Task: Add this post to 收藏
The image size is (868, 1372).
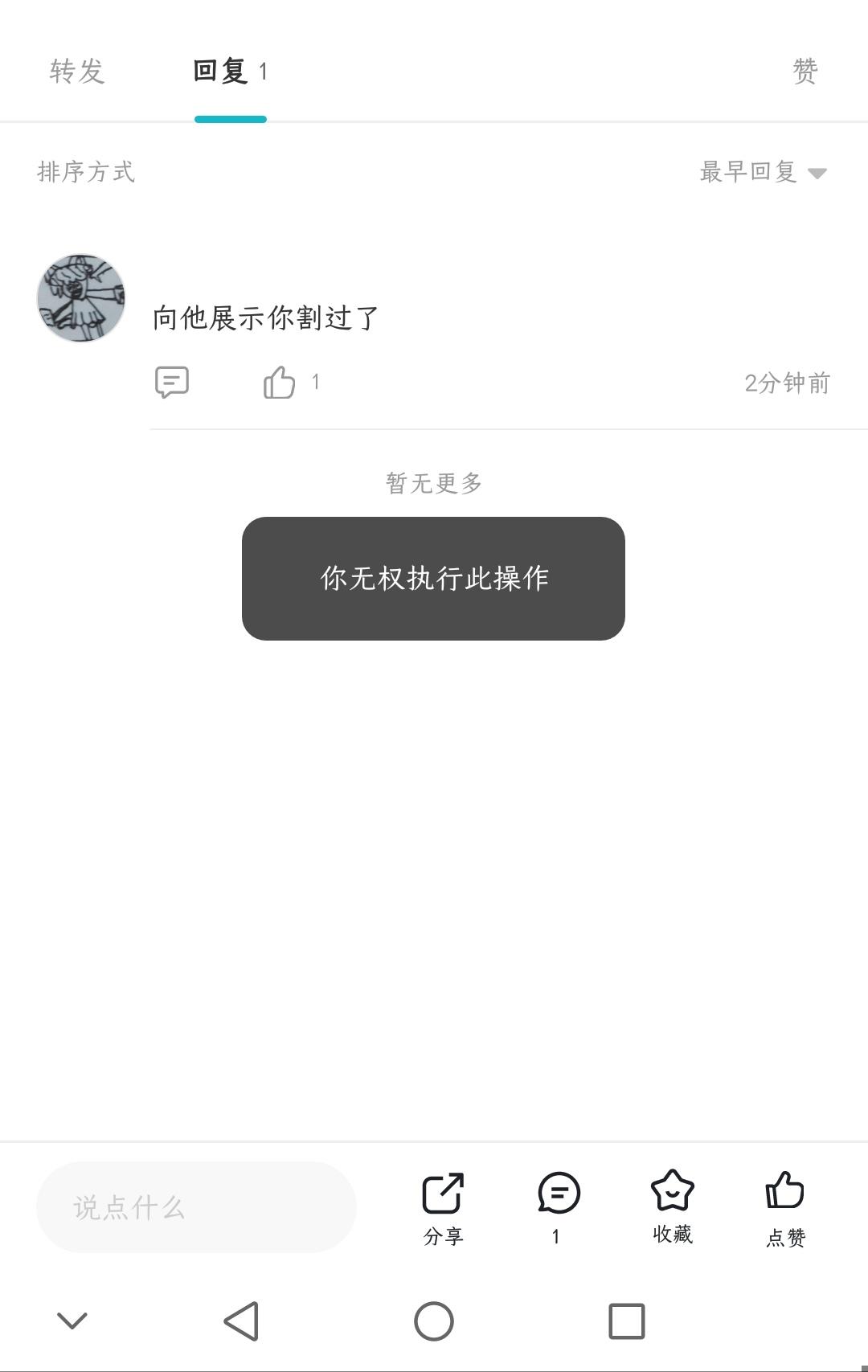Action: (672, 1205)
